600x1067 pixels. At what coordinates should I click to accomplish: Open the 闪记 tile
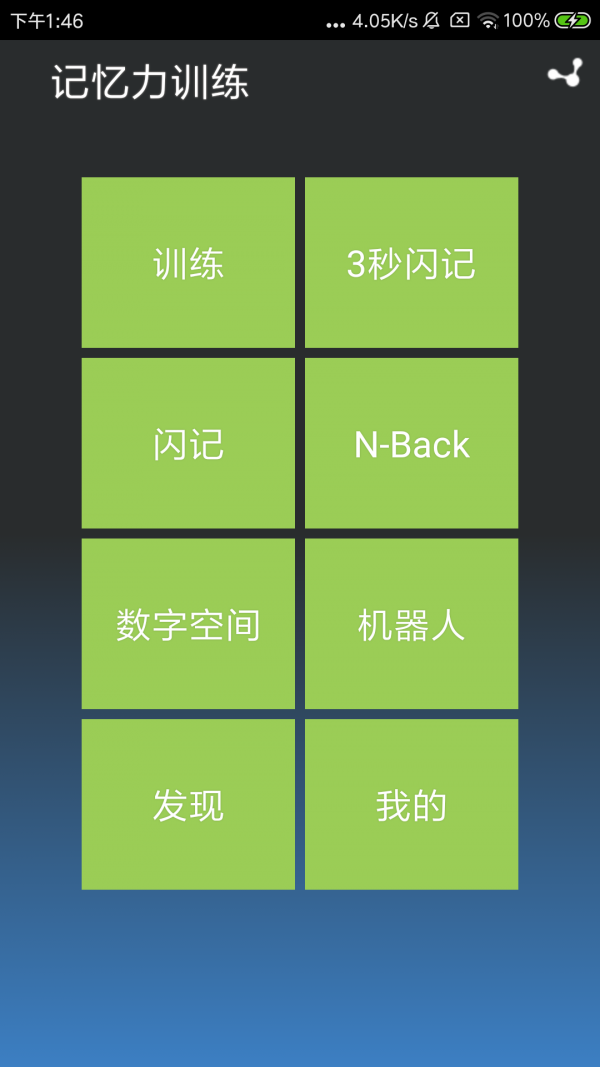(188, 443)
